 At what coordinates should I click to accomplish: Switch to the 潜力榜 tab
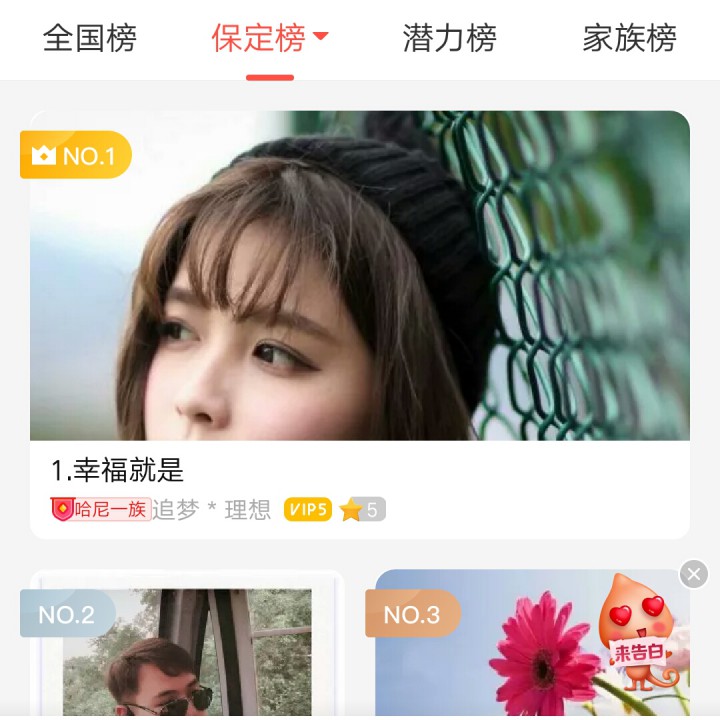point(449,39)
